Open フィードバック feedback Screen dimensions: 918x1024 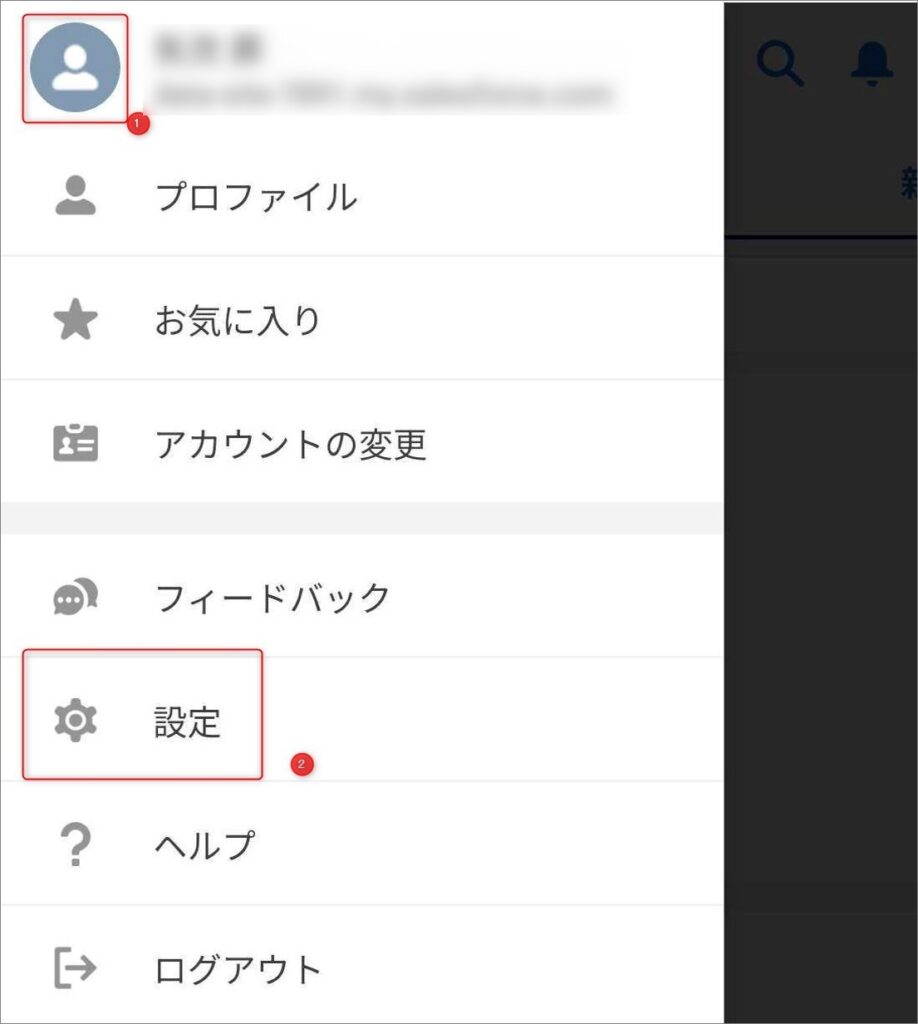272,598
